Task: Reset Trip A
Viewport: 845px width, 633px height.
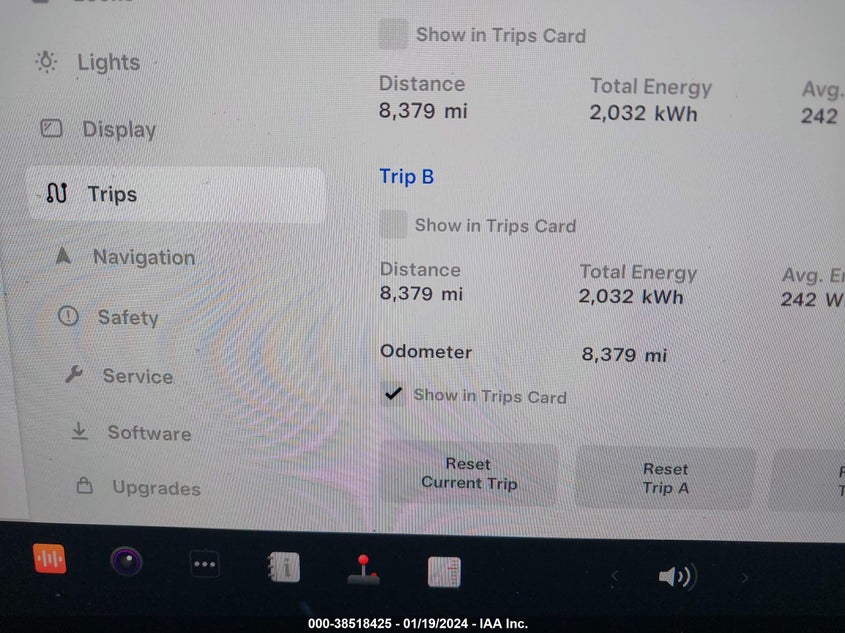Action: [x=665, y=478]
